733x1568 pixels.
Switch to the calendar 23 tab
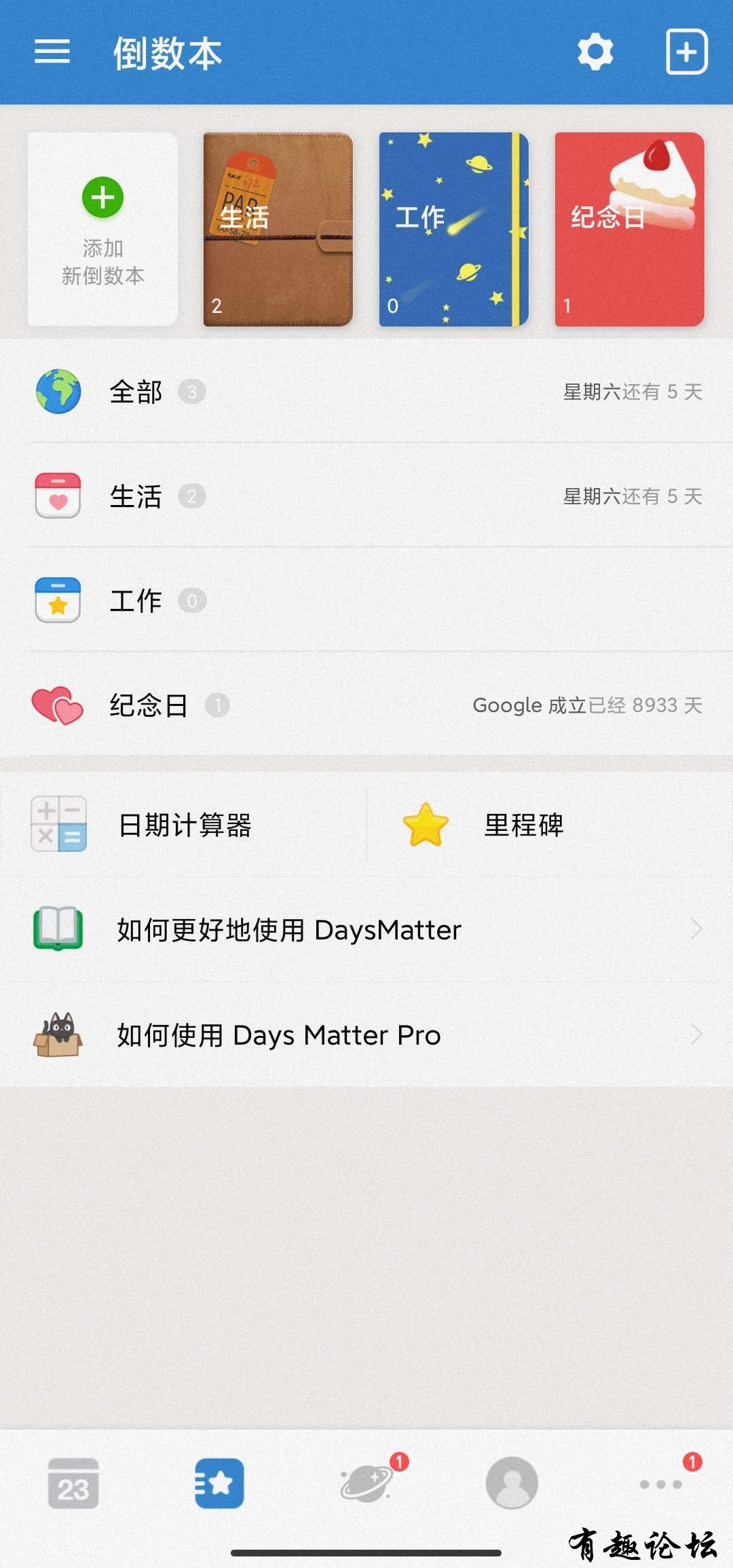click(73, 1483)
